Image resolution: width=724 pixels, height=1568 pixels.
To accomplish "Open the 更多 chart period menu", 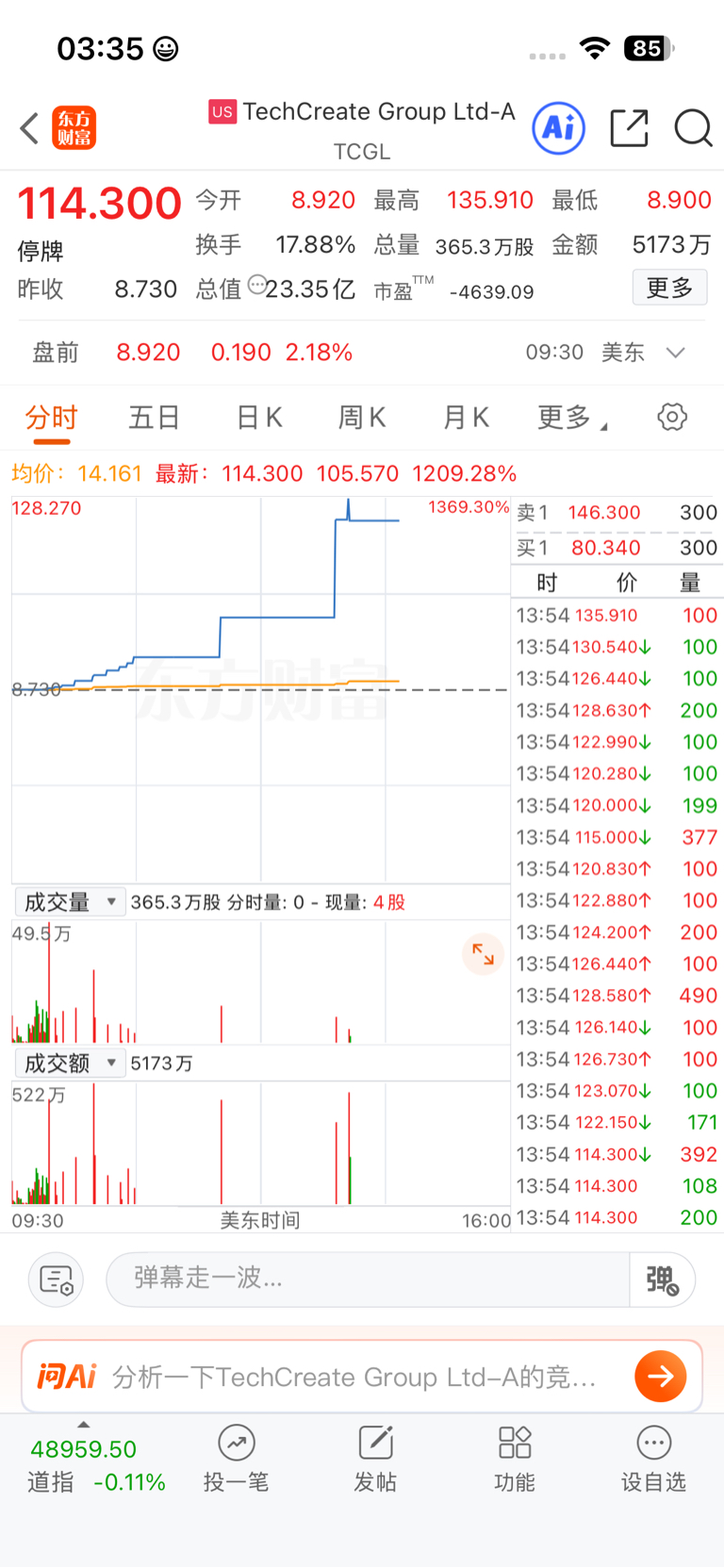I will pos(571,418).
